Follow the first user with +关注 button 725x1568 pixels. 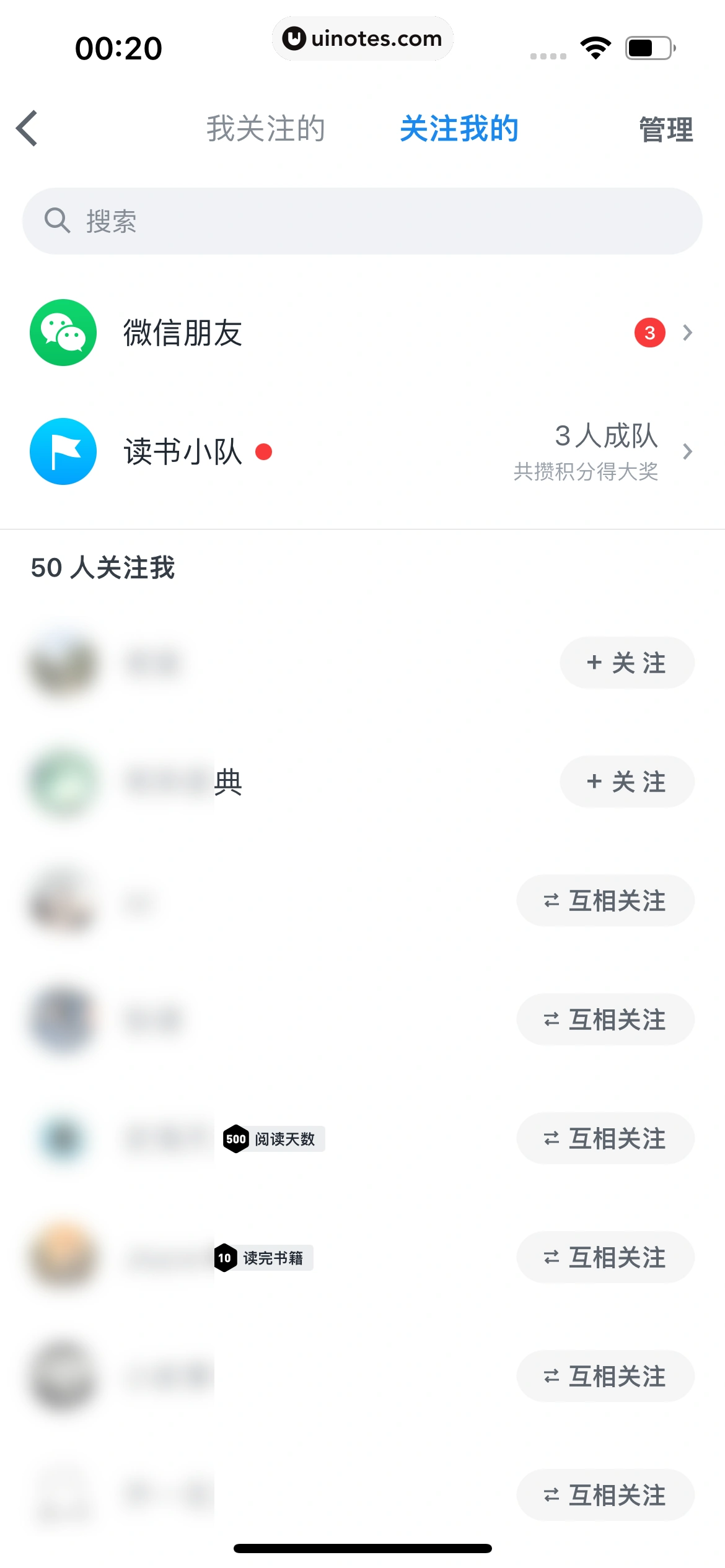click(626, 662)
